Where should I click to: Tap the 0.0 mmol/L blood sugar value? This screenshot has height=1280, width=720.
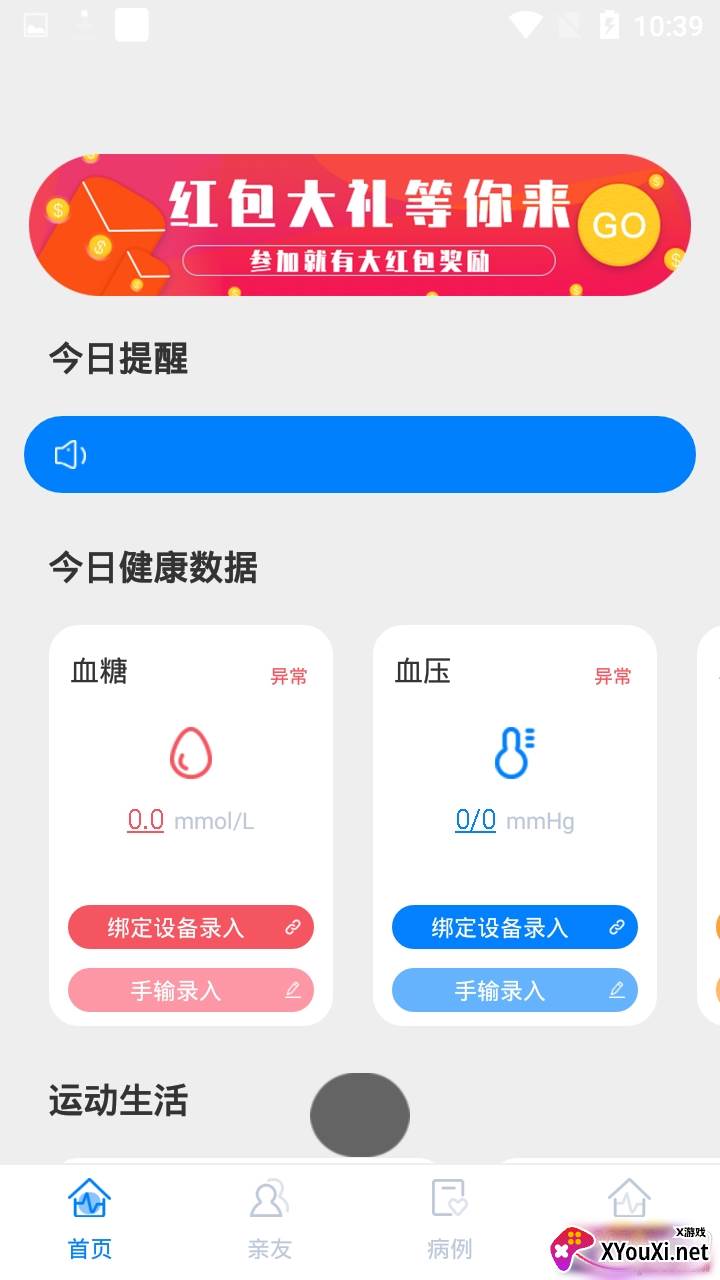[x=146, y=821]
